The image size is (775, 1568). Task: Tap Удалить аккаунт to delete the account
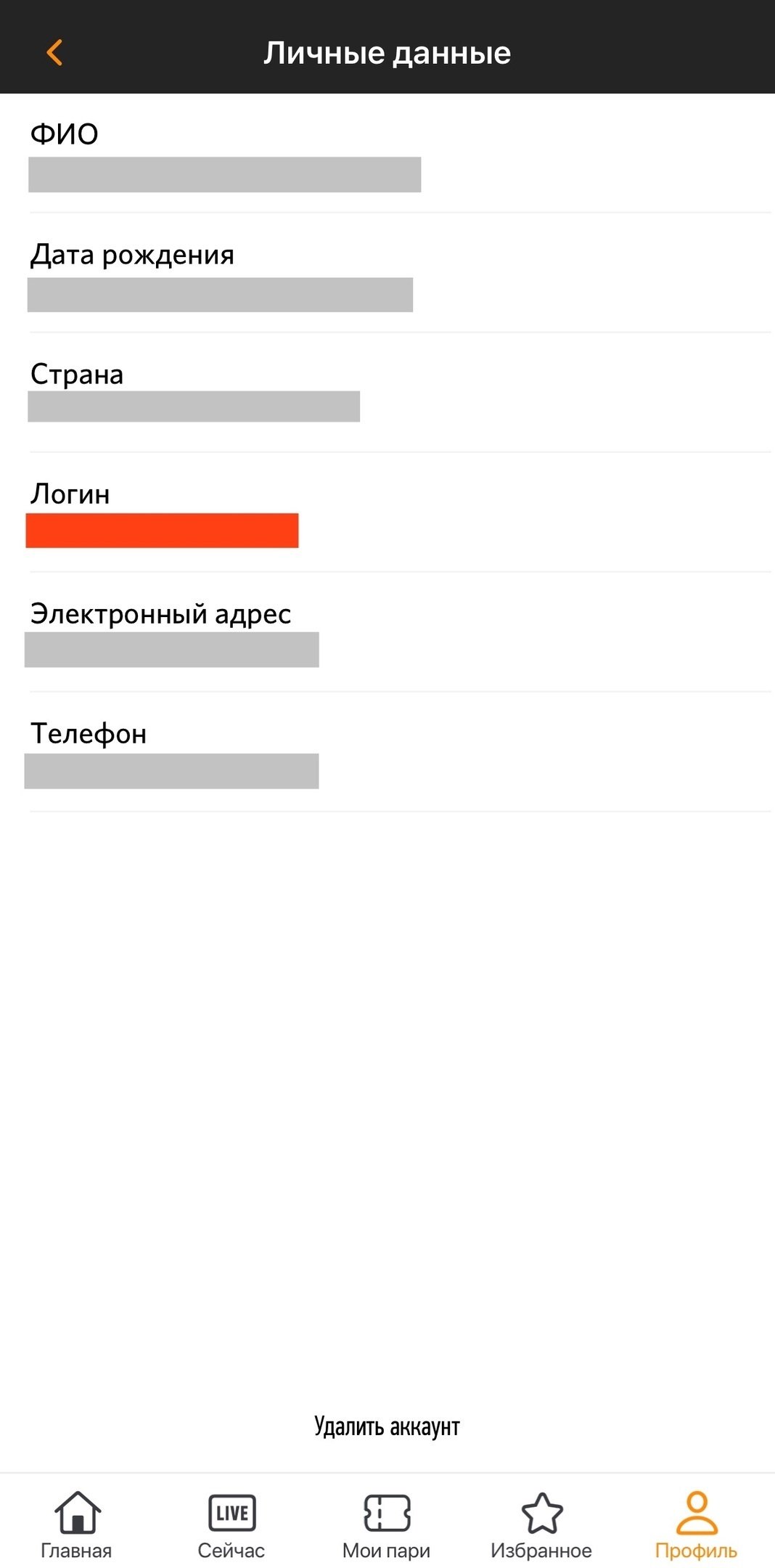(387, 1426)
